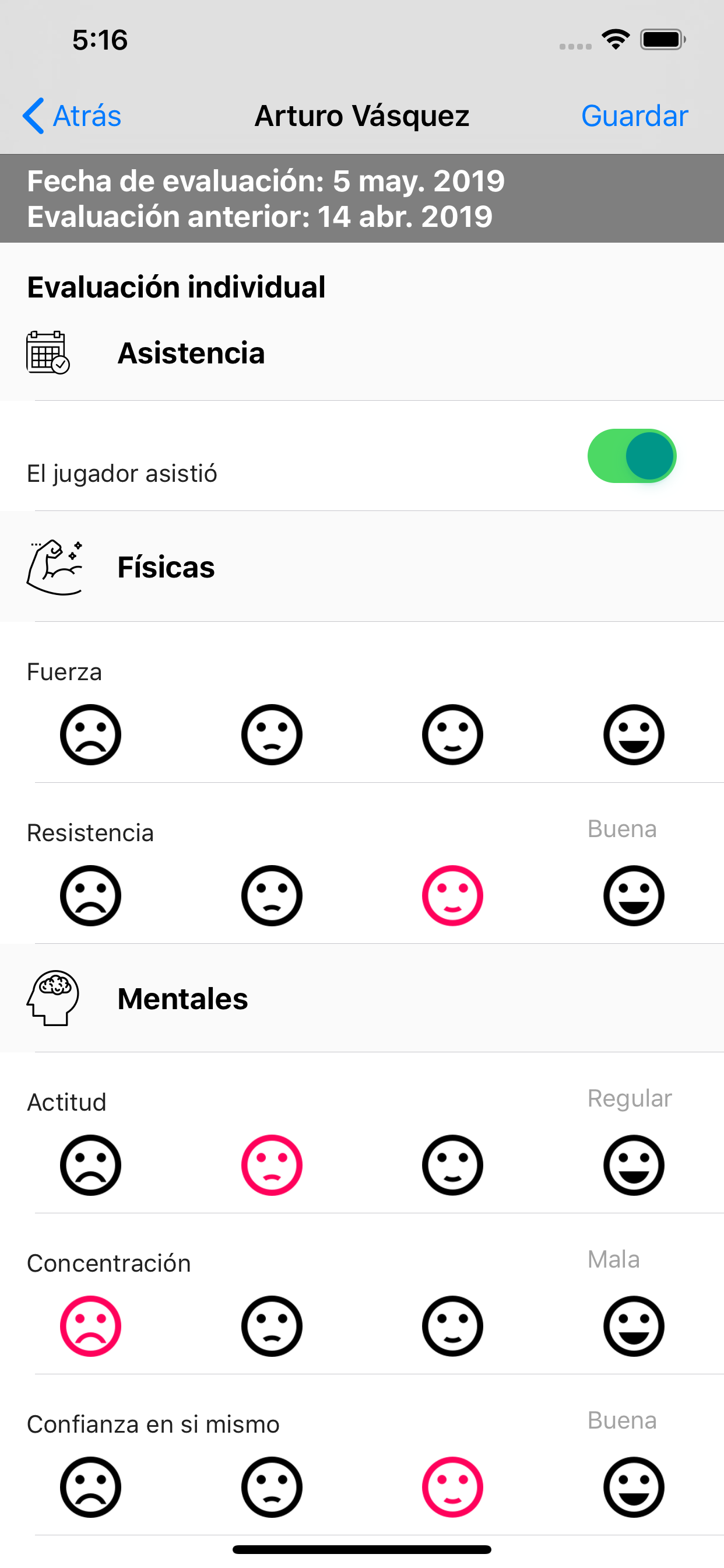724x1568 pixels.
Task: Select the saddest face for Actitud
Action: (x=91, y=1165)
